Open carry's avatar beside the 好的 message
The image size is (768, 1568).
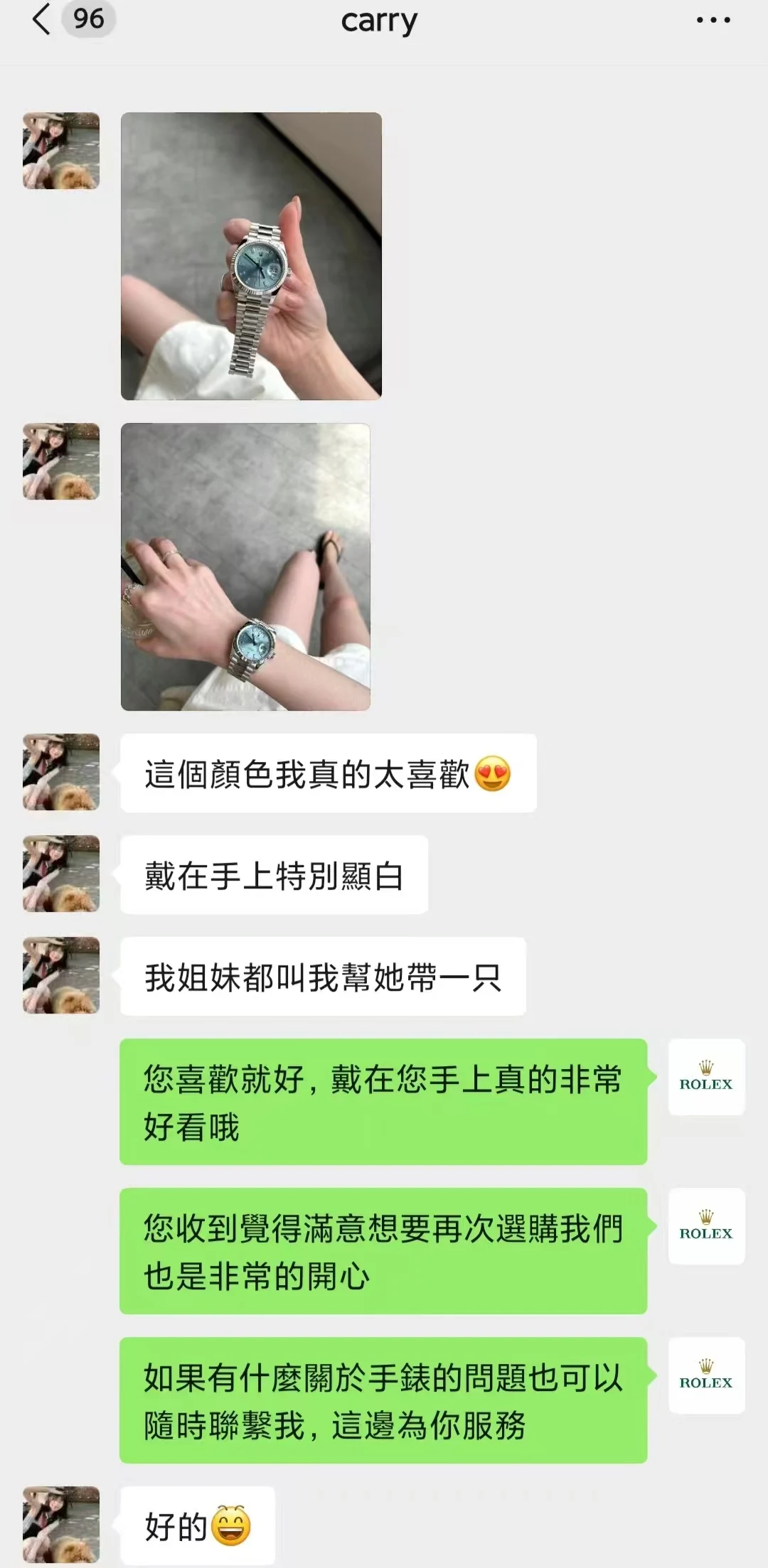pyautogui.click(x=61, y=1525)
